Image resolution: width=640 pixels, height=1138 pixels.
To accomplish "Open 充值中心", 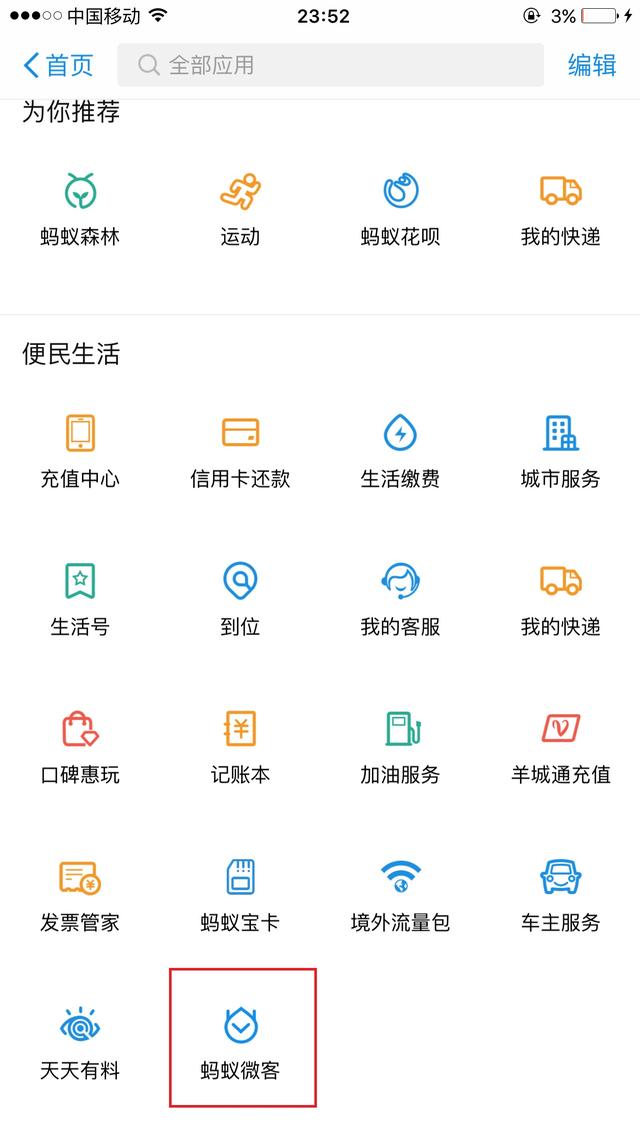I will 80,450.
